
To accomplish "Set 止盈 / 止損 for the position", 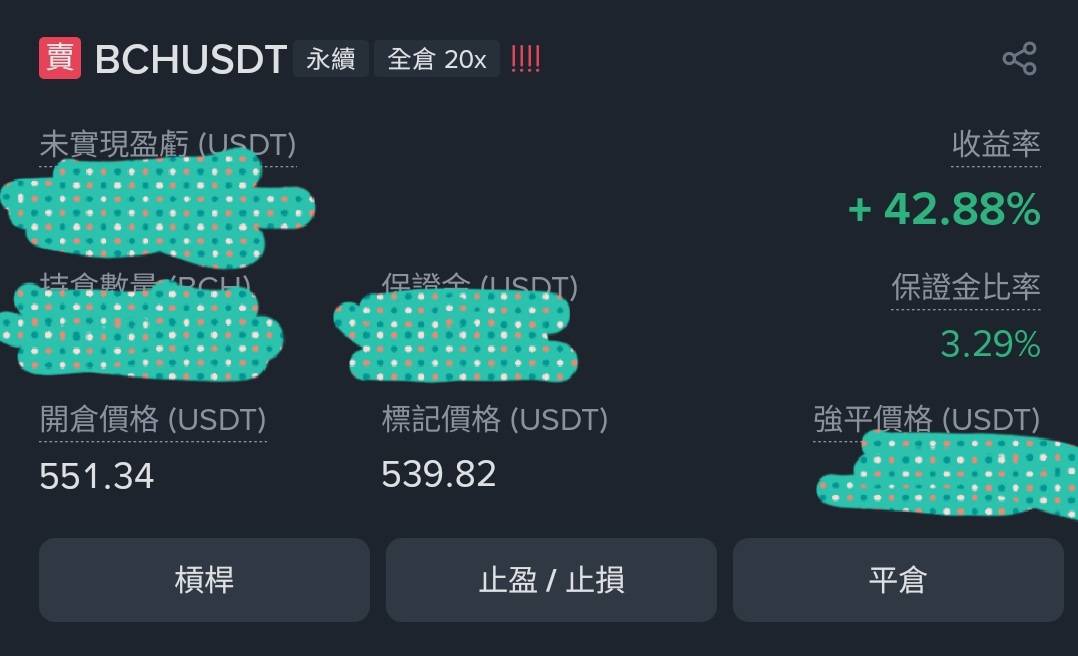I will click(551, 580).
